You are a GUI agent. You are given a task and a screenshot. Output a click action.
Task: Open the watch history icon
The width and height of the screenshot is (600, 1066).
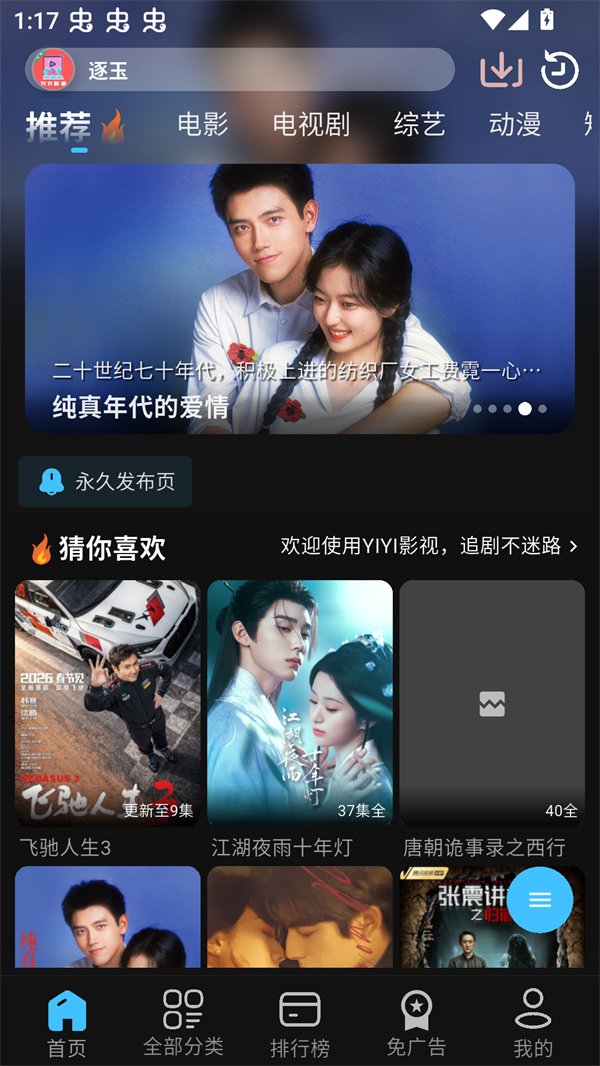pos(559,70)
